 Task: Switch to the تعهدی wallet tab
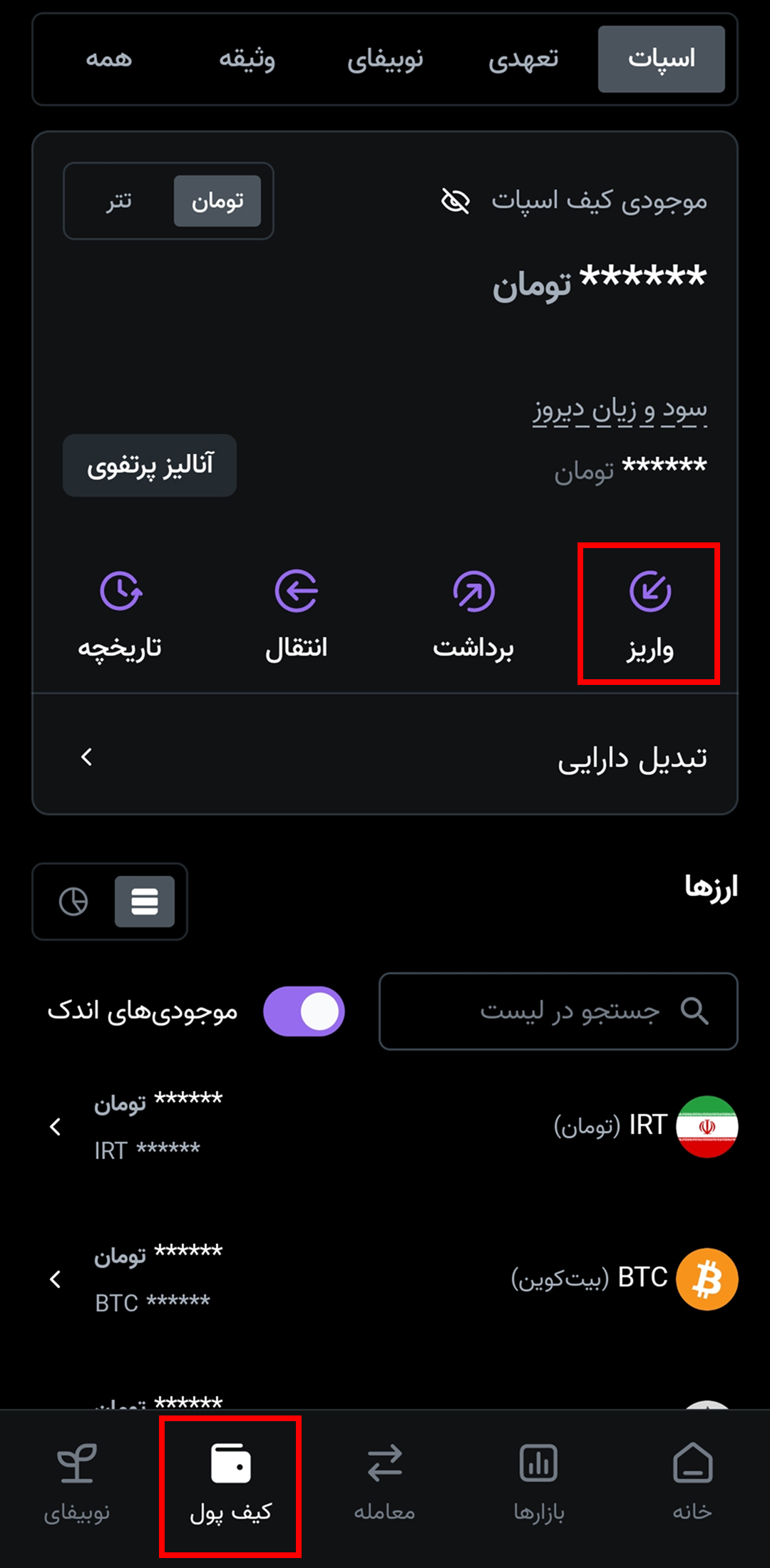[x=523, y=59]
